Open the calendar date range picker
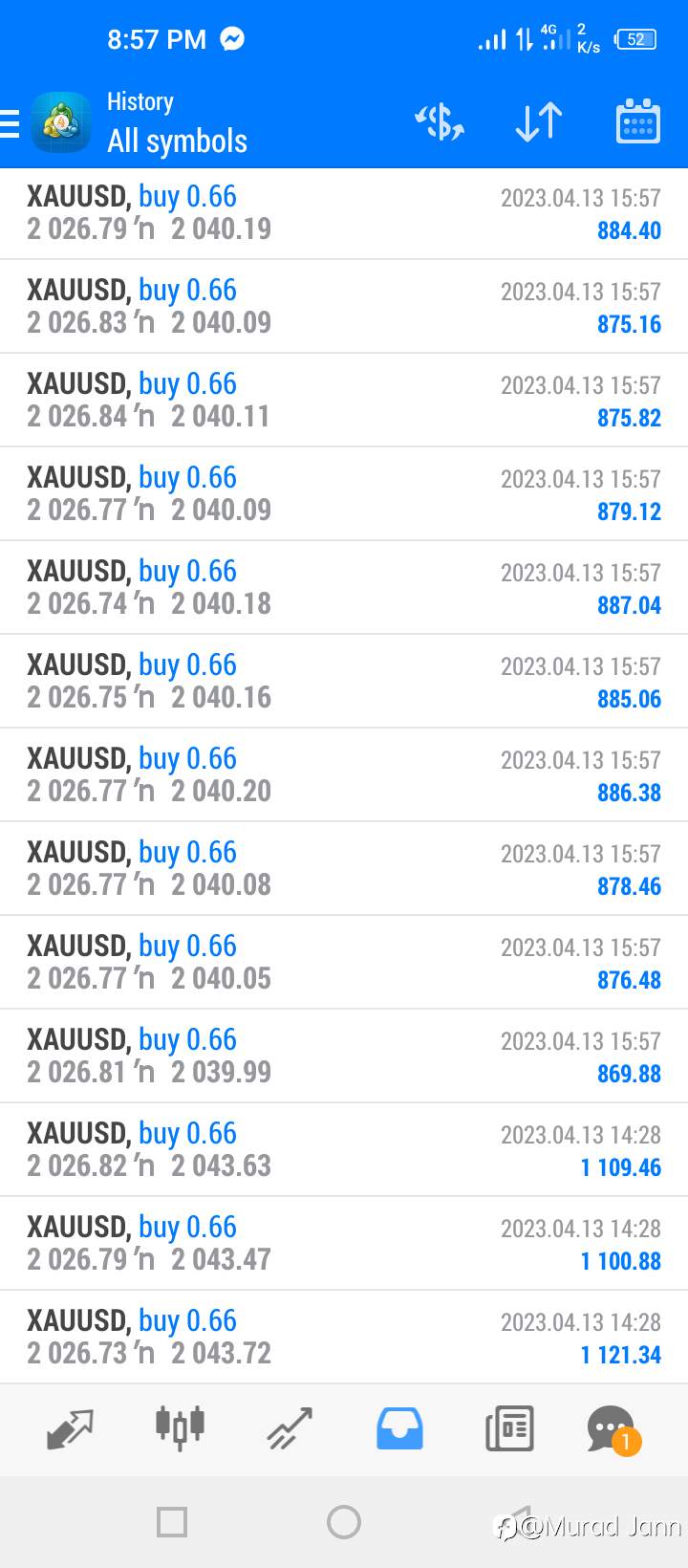688x1568 pixels. click(638, 121)
